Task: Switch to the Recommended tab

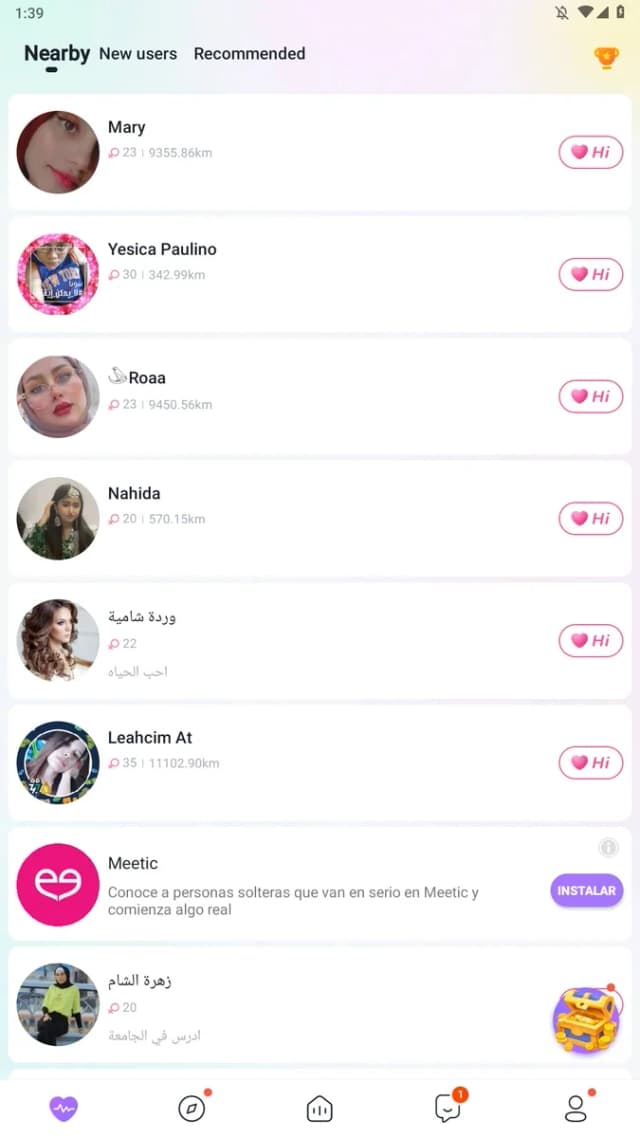Action: click(x=250, y=54)
